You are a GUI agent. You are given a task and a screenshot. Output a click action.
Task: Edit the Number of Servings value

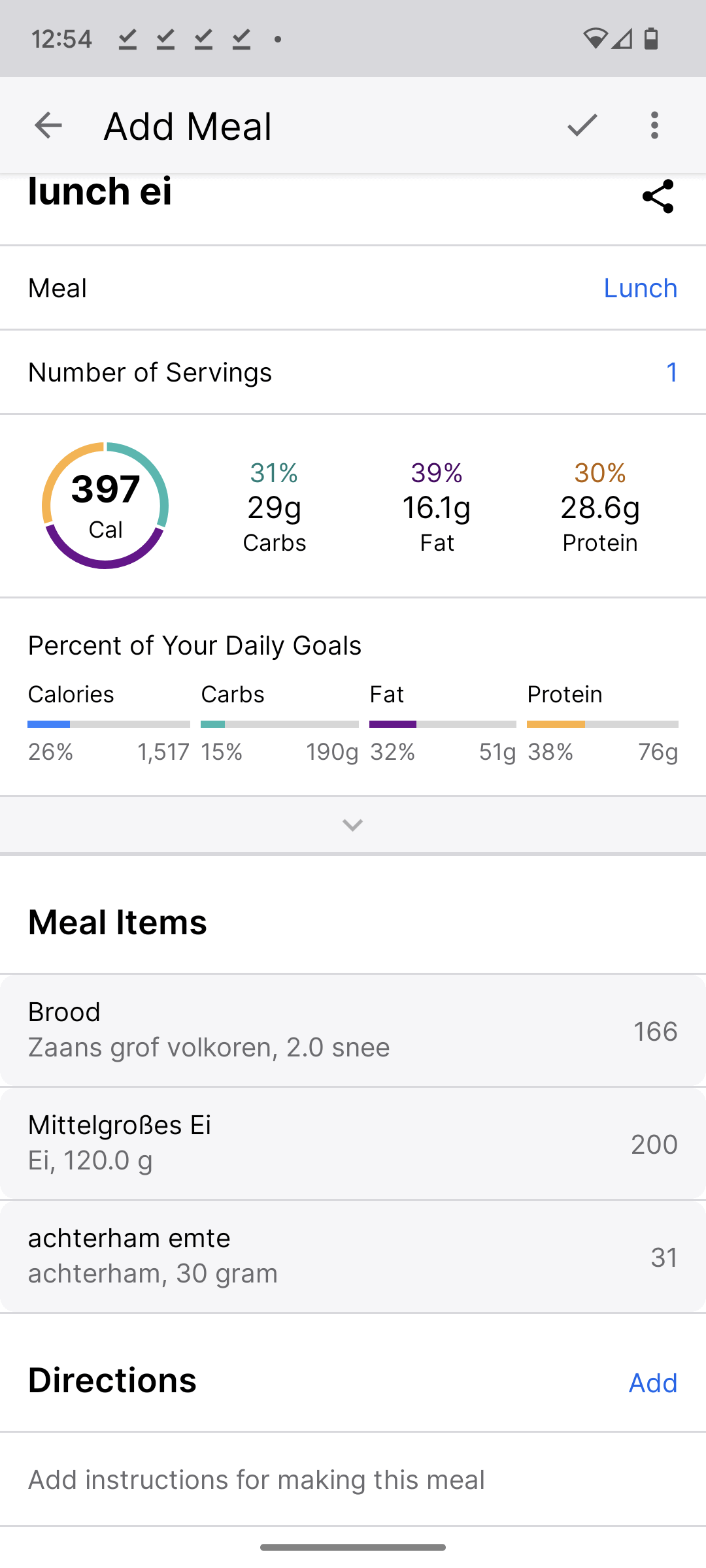pos(671,372)
